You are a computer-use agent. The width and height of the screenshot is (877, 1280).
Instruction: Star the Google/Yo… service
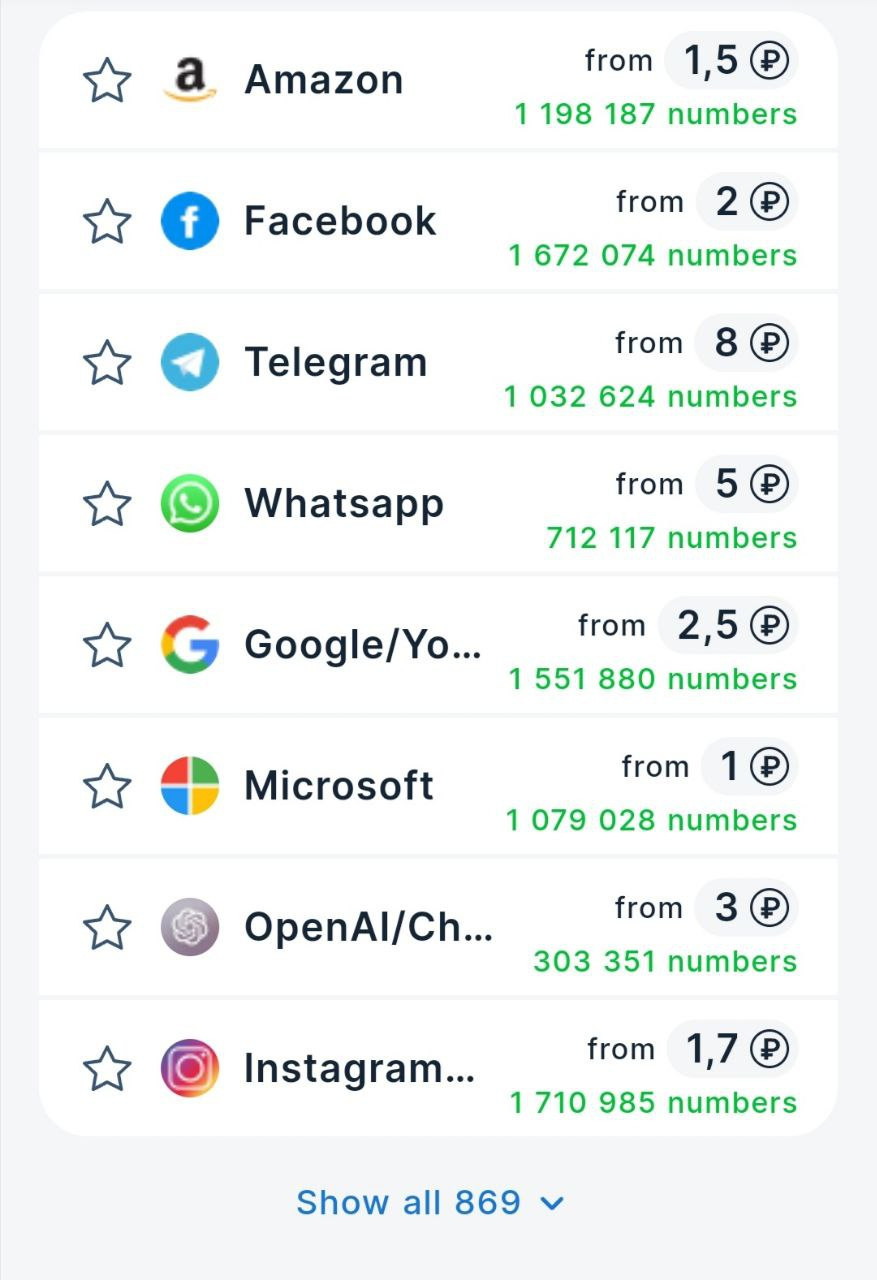coord(106,645)
